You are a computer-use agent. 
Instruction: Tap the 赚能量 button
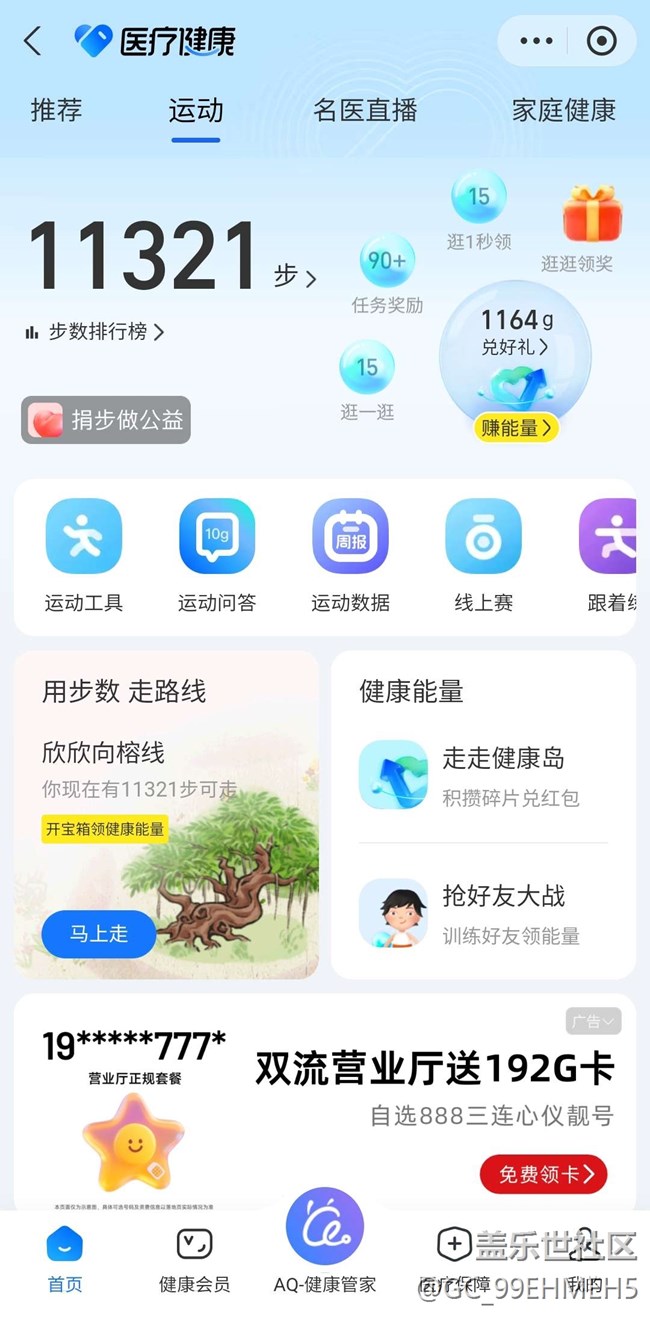(x=515, y=428)
